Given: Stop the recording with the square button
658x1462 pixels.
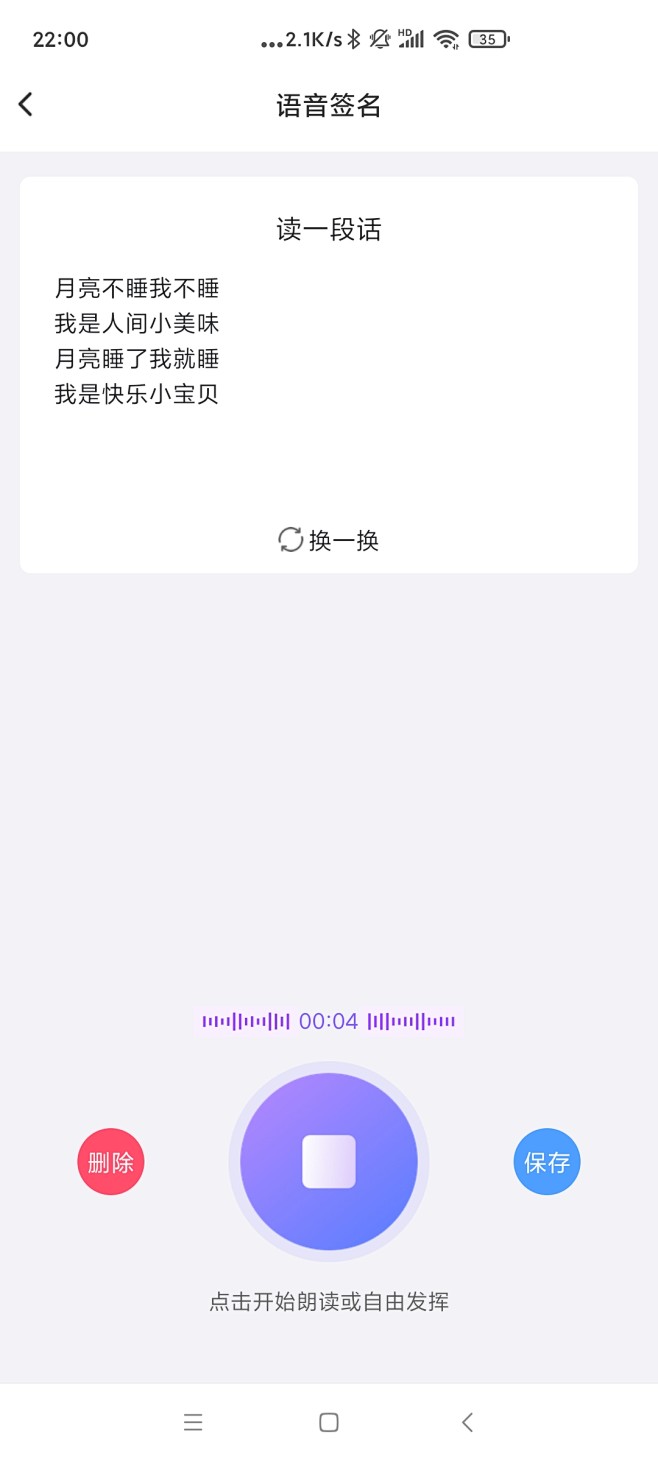Looking at the screenshot, I should (x=329, y=1161).
